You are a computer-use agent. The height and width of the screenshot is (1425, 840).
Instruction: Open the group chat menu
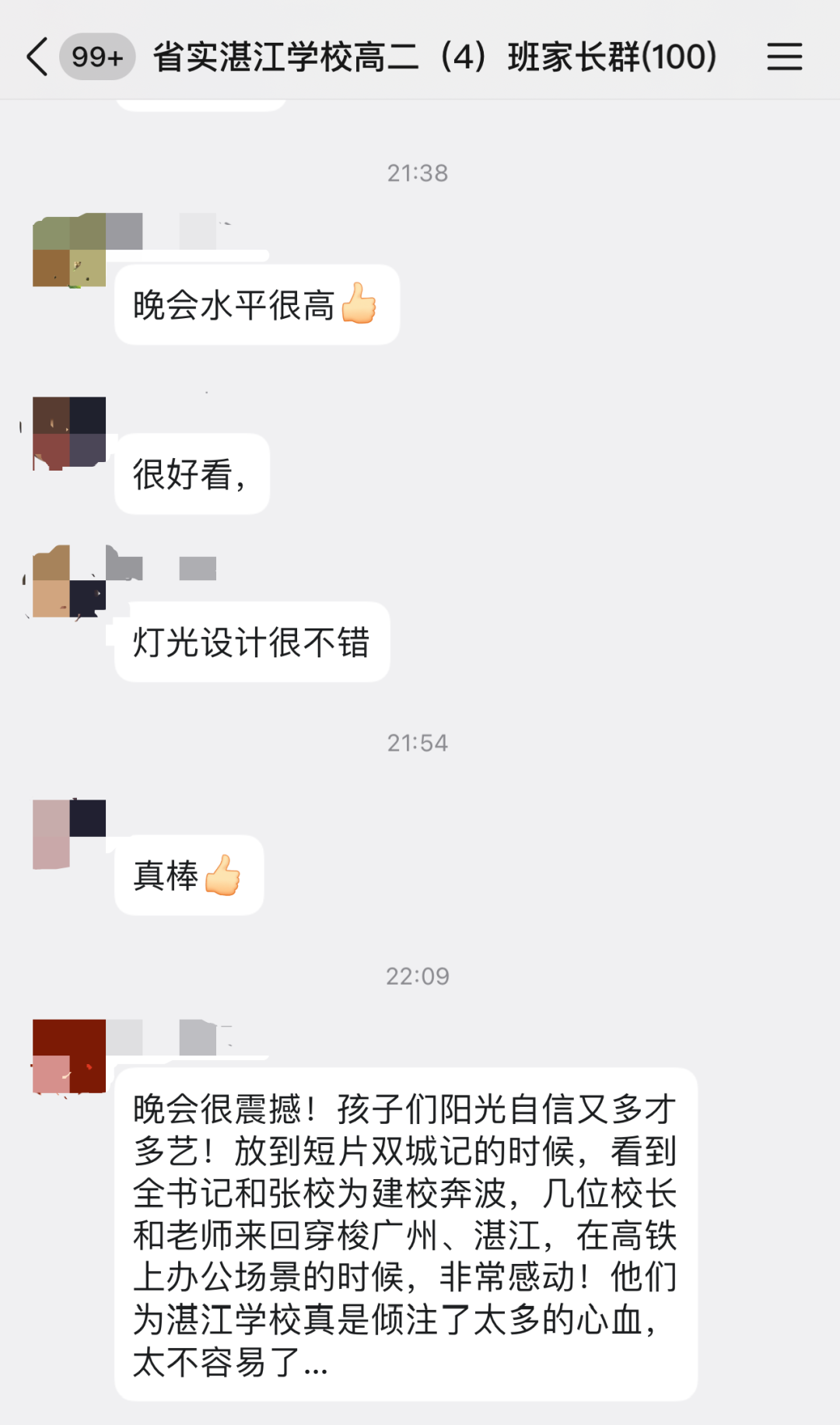tap(784, 57)
